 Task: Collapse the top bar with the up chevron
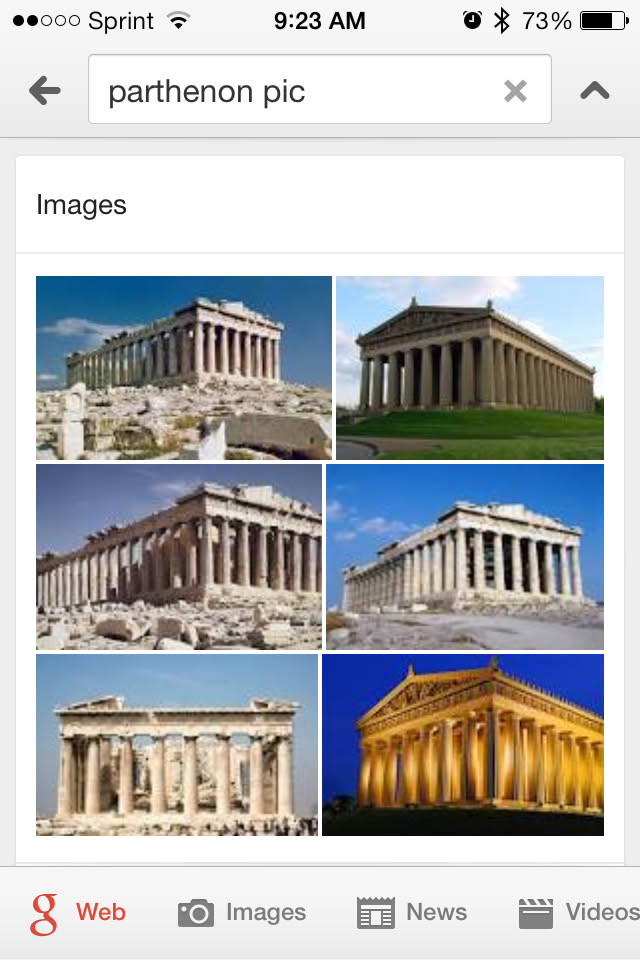pyautogui.click(x=595, y=91)
